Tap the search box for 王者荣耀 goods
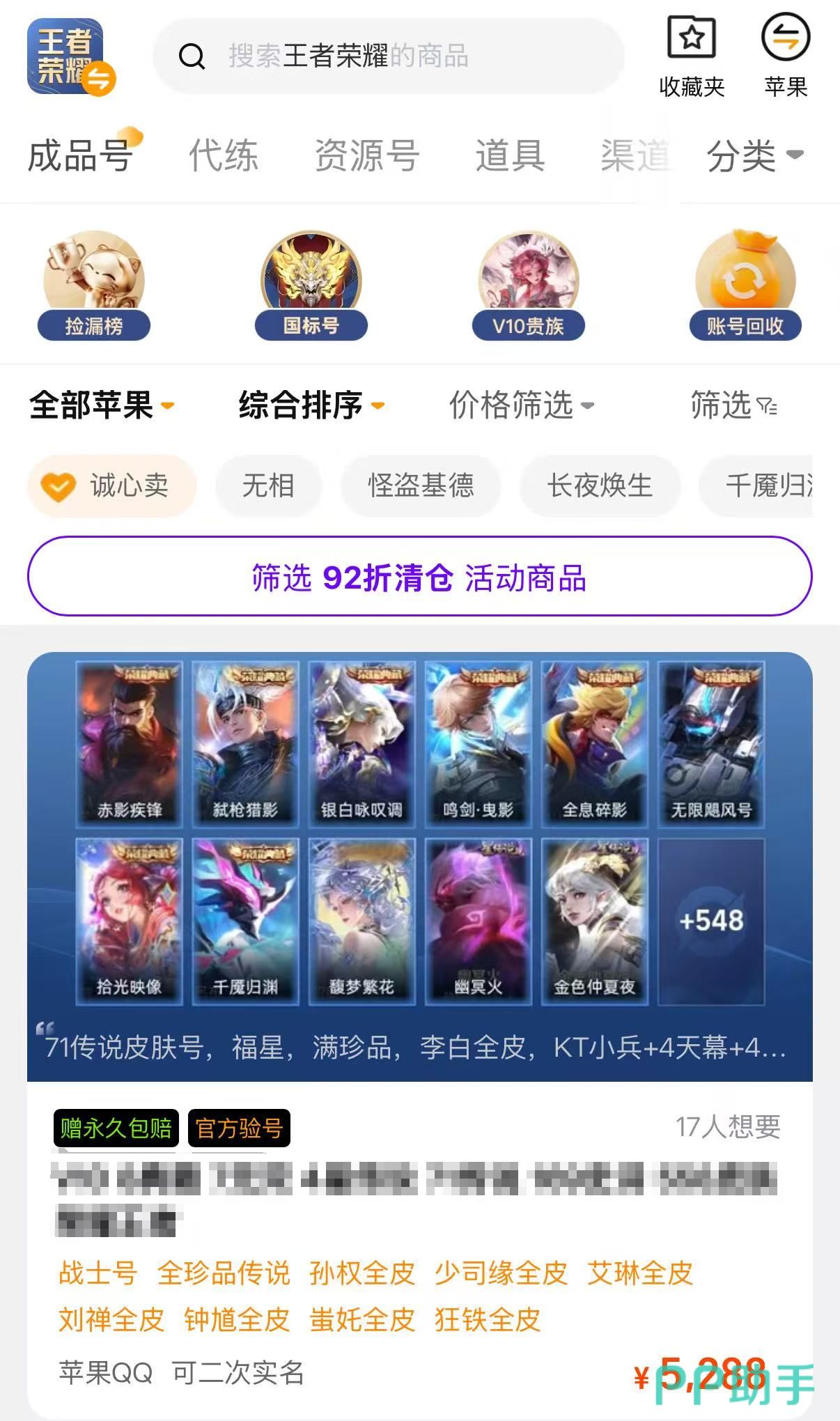This screenshot has height=1421, width=840. (x=387, y=56)
